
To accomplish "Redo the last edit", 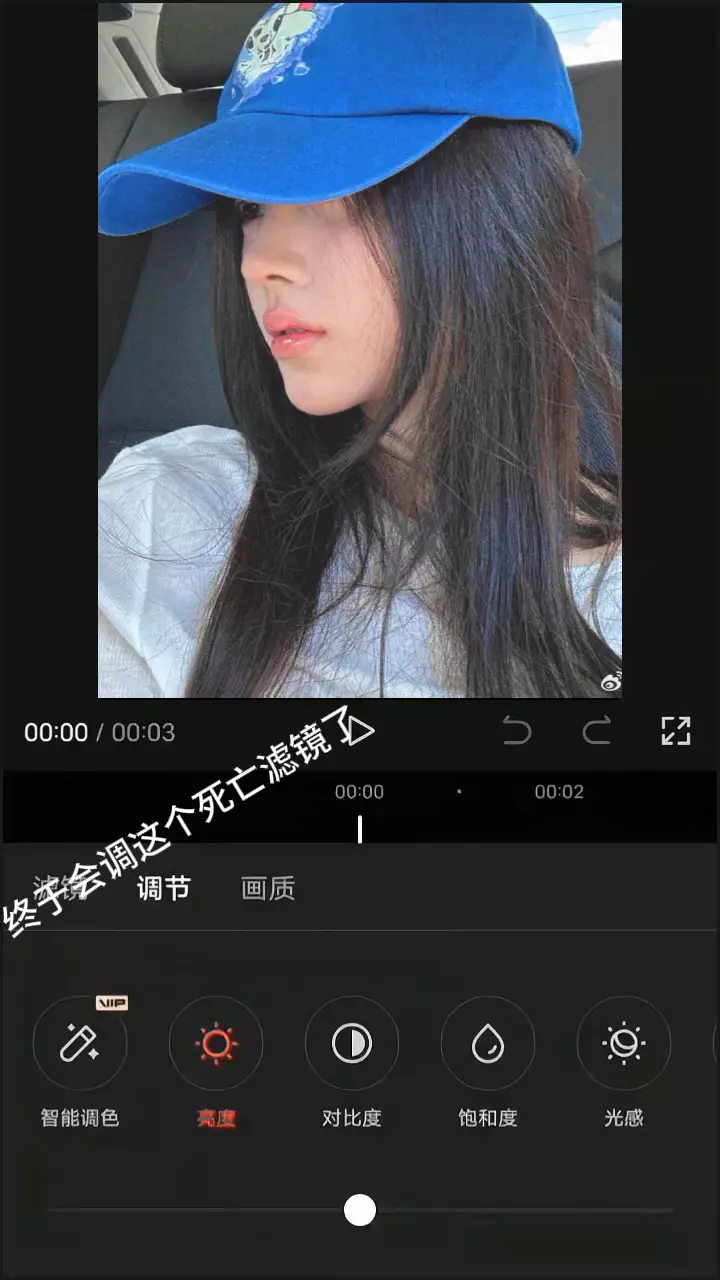I will [597, 732].
